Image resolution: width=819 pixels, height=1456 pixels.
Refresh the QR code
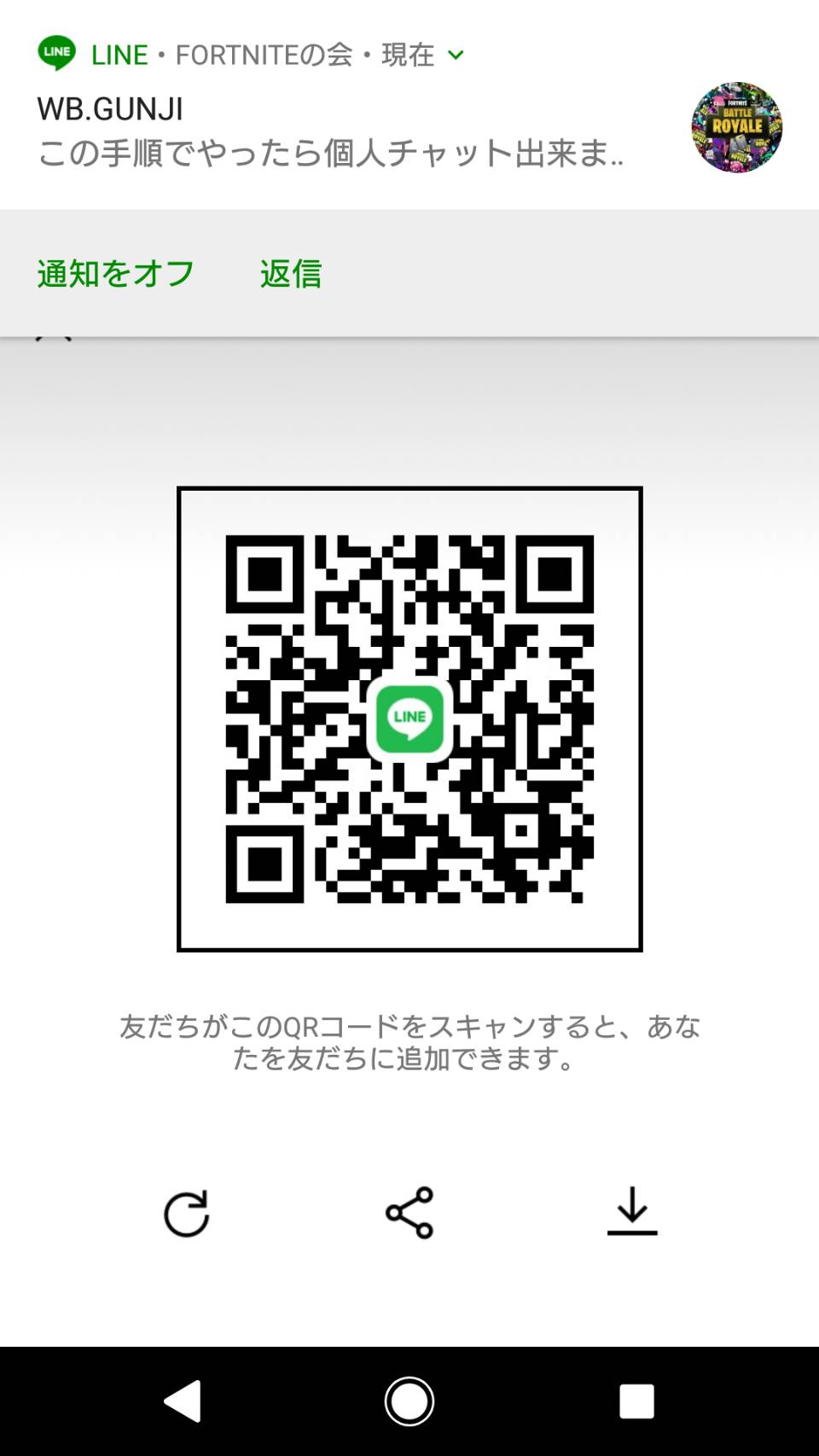click(x=186, y=1213)
